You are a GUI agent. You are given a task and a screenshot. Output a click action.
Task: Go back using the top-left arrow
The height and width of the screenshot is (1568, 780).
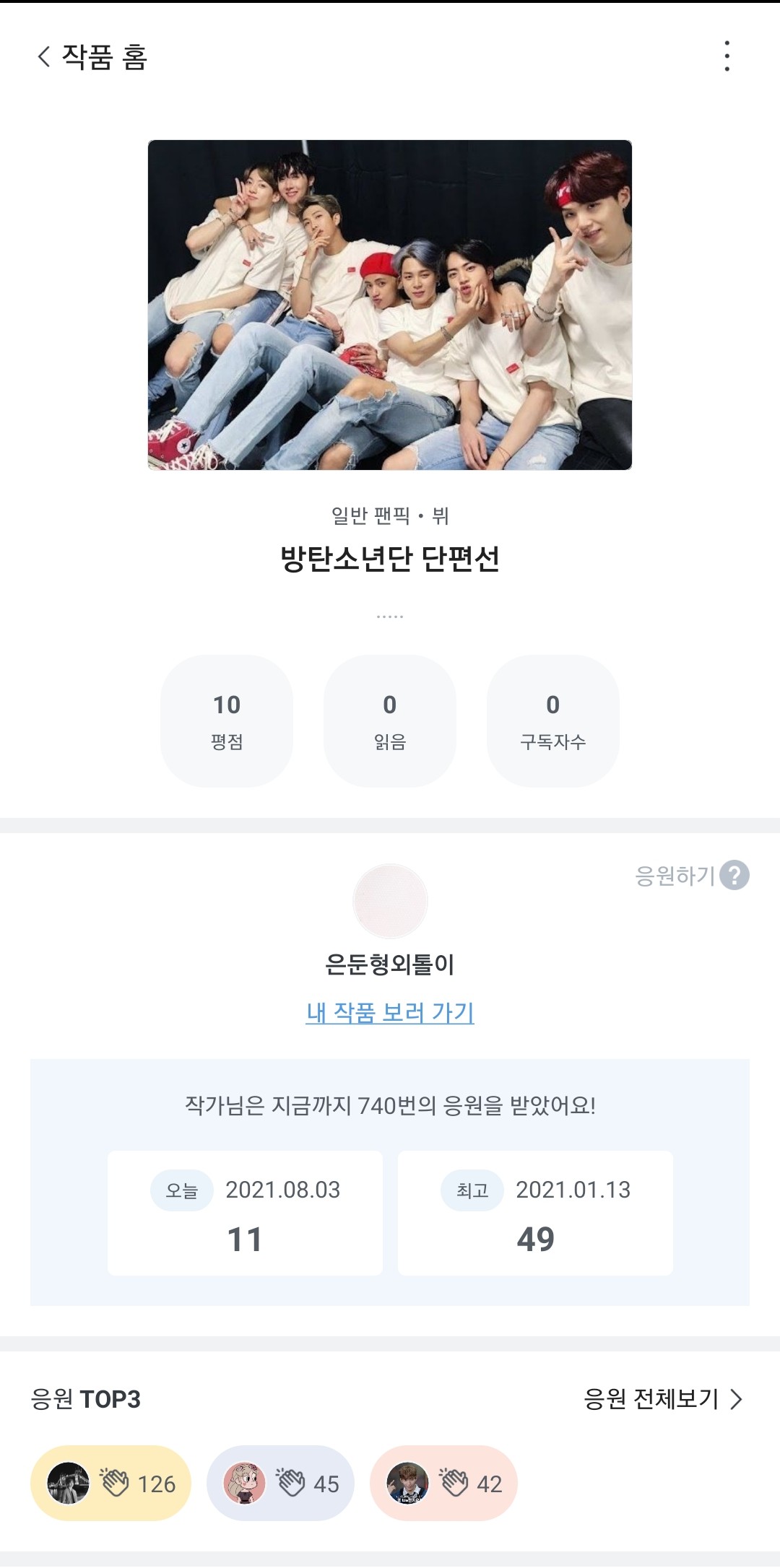(x=45, y=57)
